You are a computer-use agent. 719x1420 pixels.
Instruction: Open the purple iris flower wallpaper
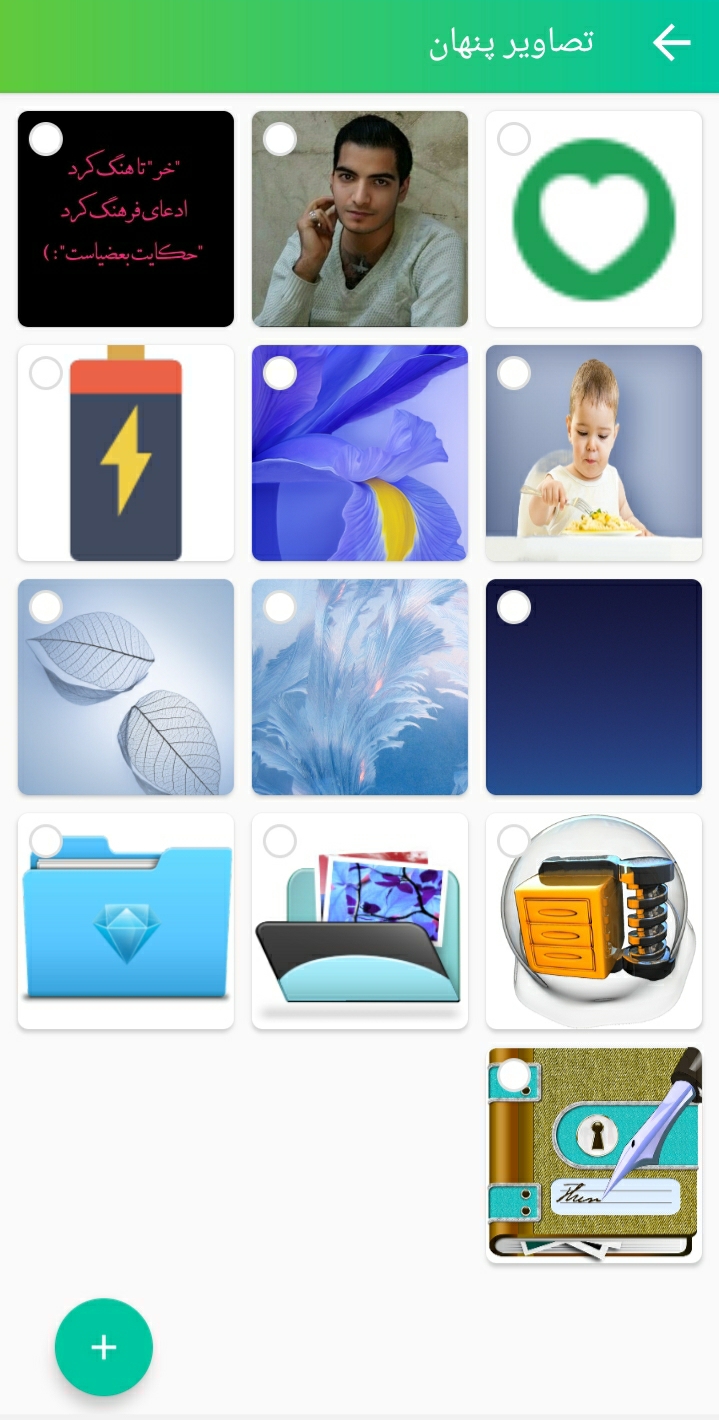[x=360, y=453]
